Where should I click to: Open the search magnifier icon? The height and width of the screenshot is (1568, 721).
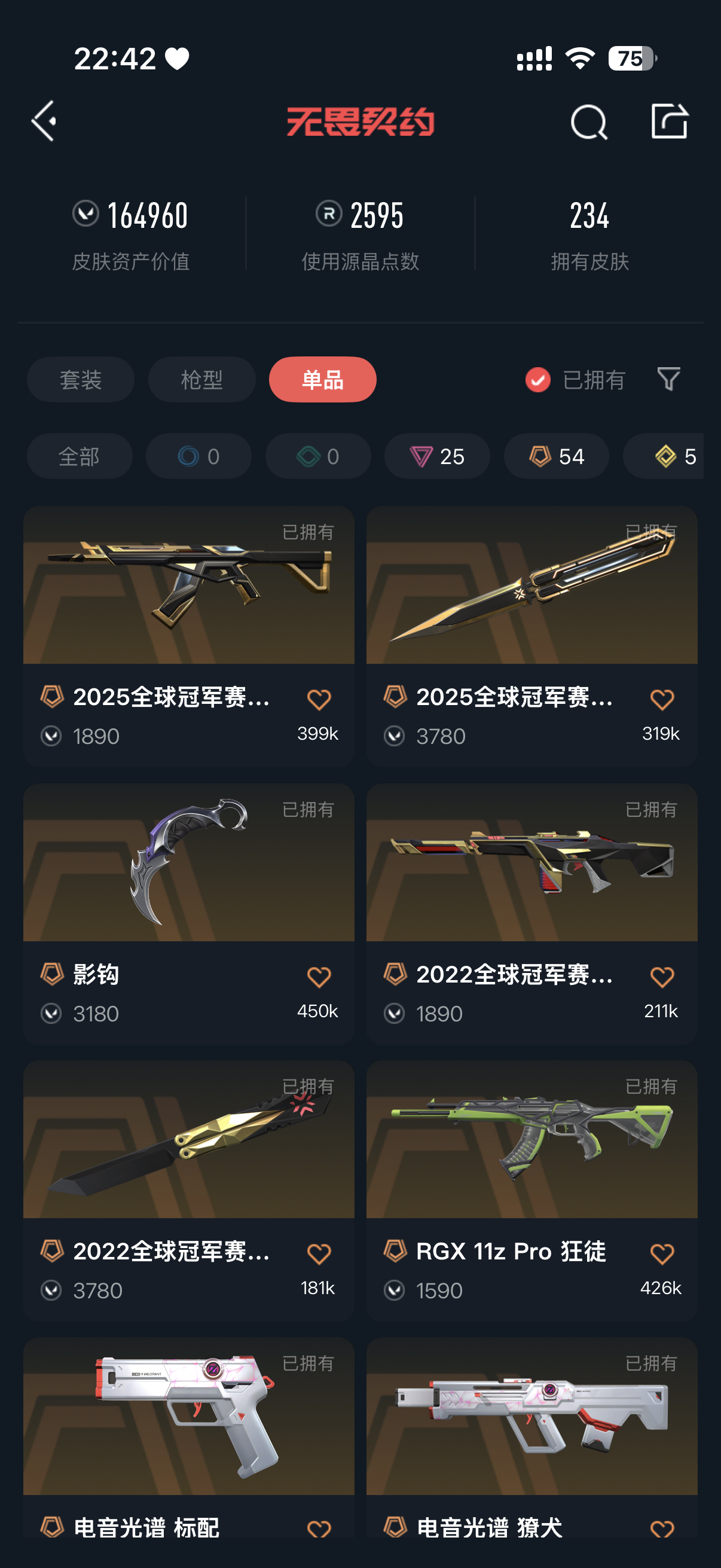click(x=588, y=123)
